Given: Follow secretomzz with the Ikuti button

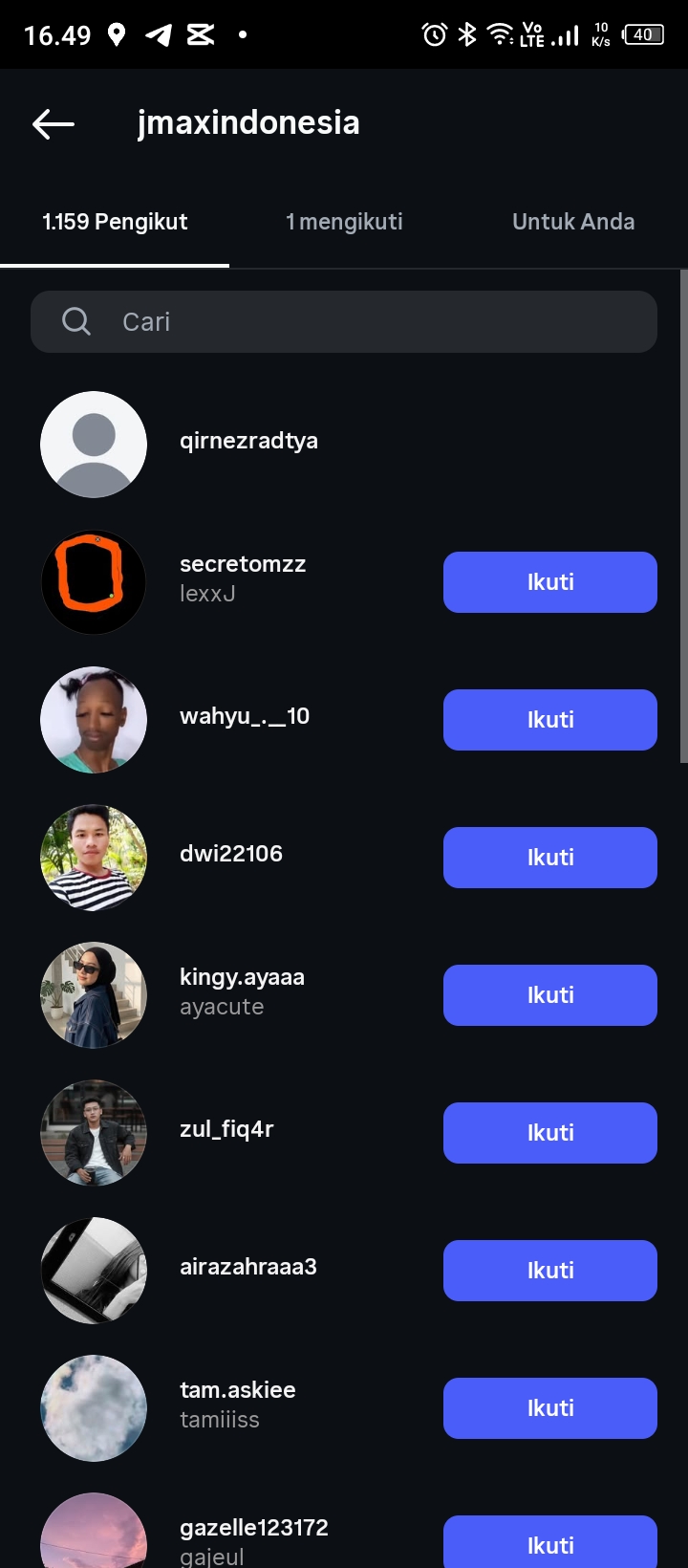Looking at the screenshot, I should [549, 582].
